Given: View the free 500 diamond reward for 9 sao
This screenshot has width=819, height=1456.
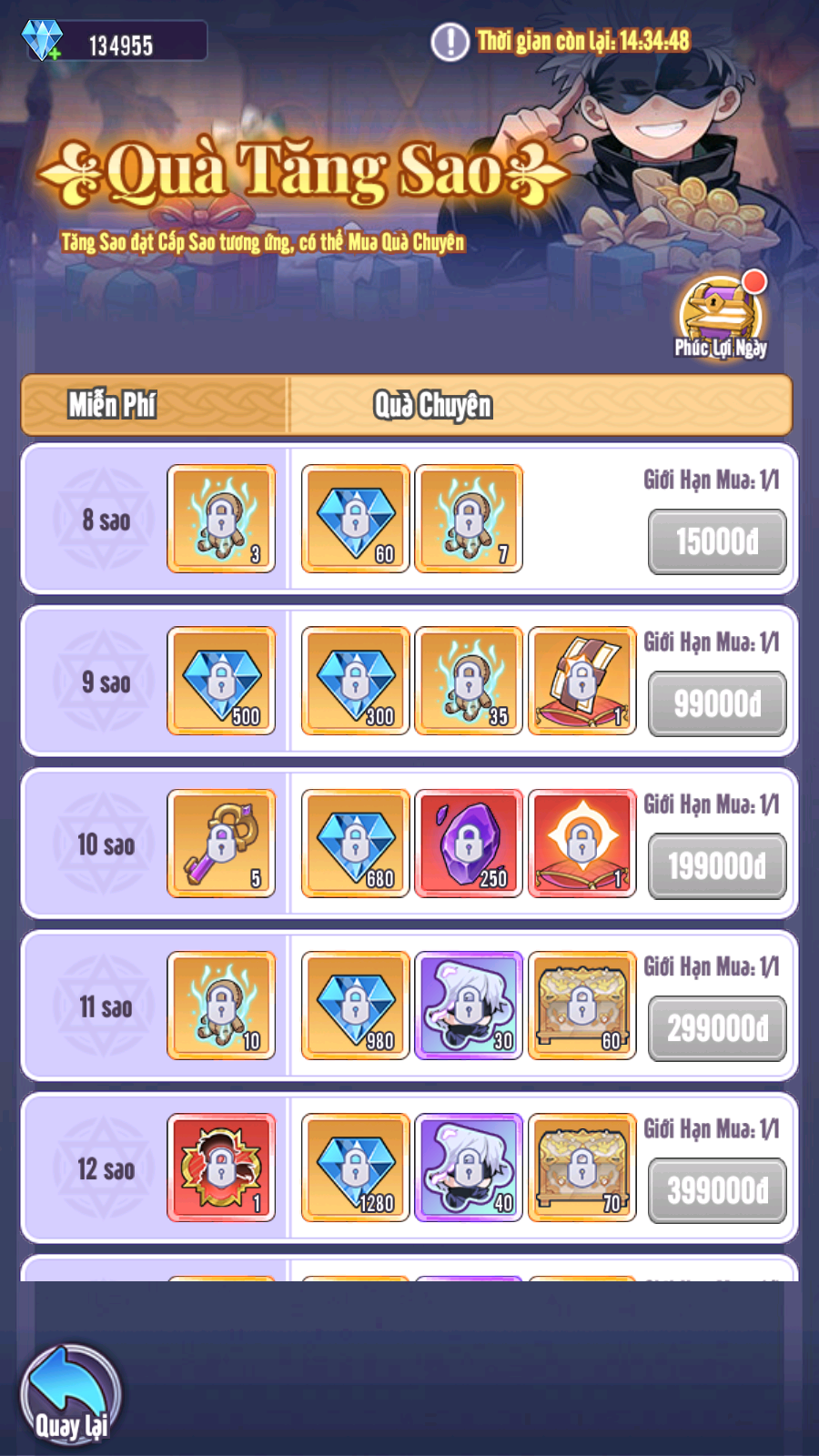Looking at the screenshot, I should coord(221,681).
